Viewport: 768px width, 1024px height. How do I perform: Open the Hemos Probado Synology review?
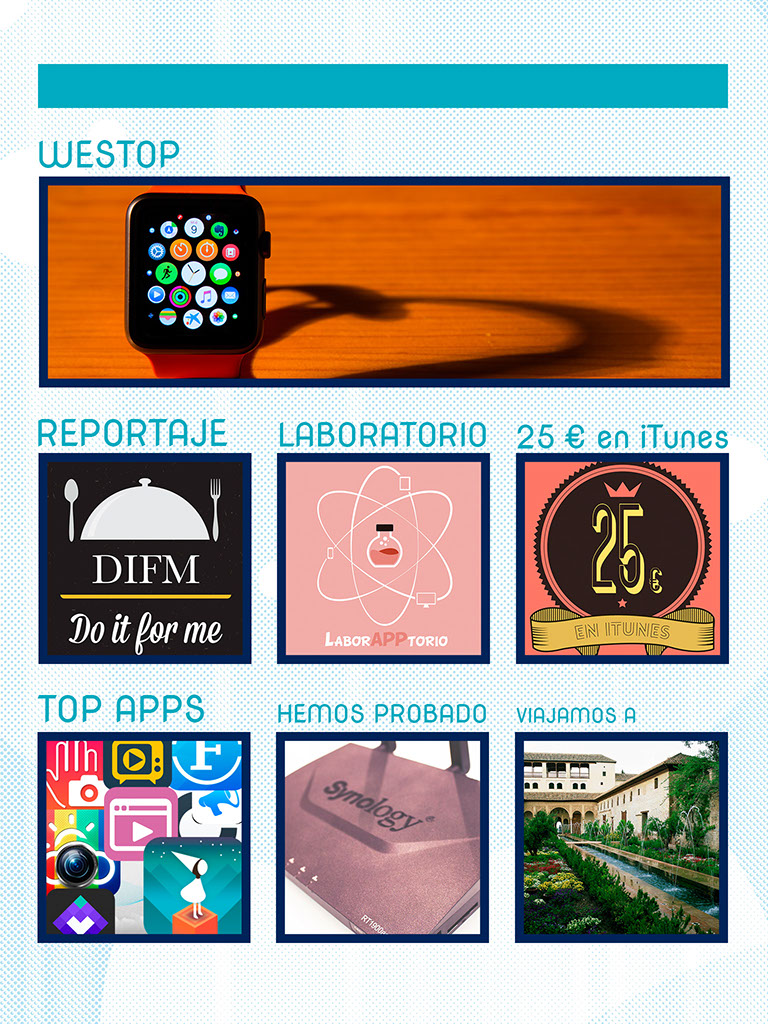(383, 837)
